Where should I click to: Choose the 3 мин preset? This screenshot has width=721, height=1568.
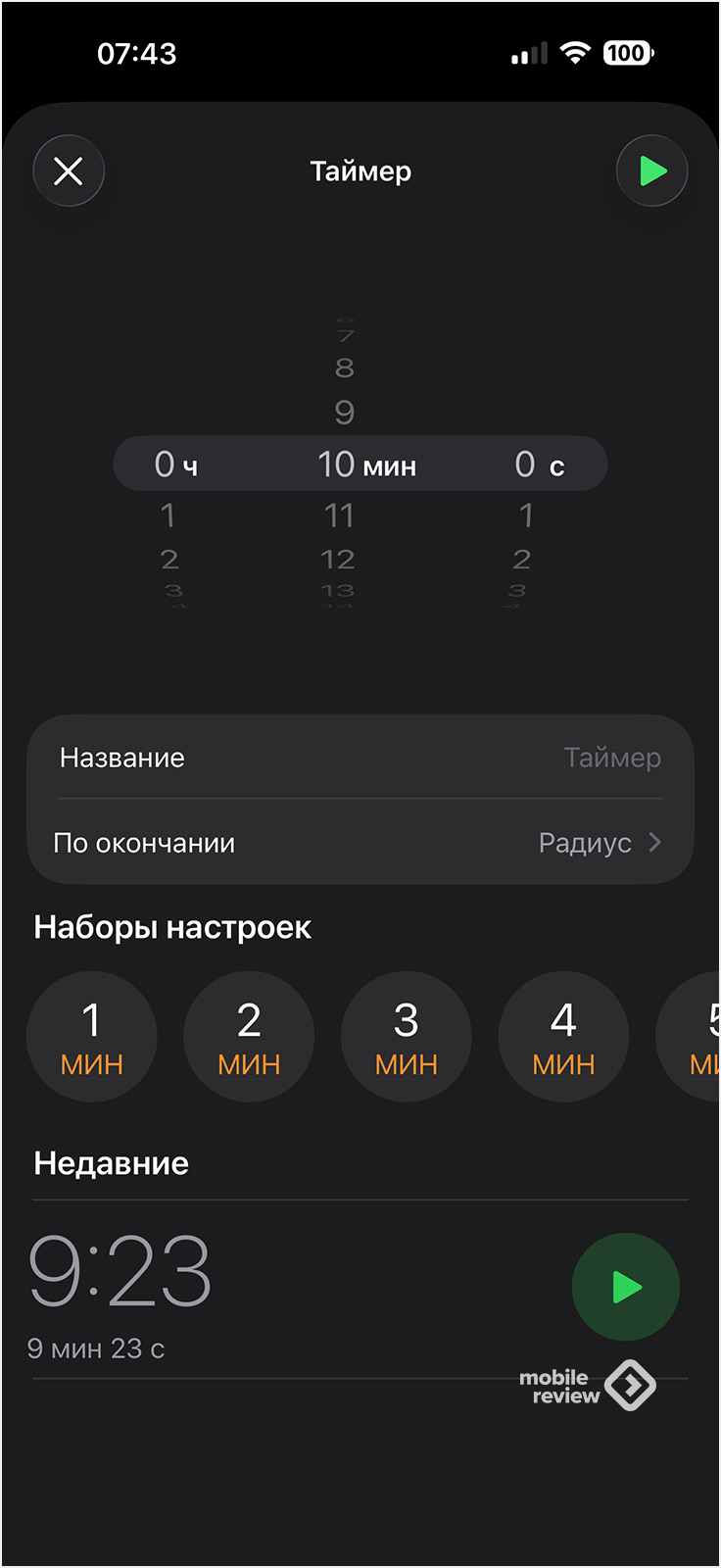(407, 1037)
